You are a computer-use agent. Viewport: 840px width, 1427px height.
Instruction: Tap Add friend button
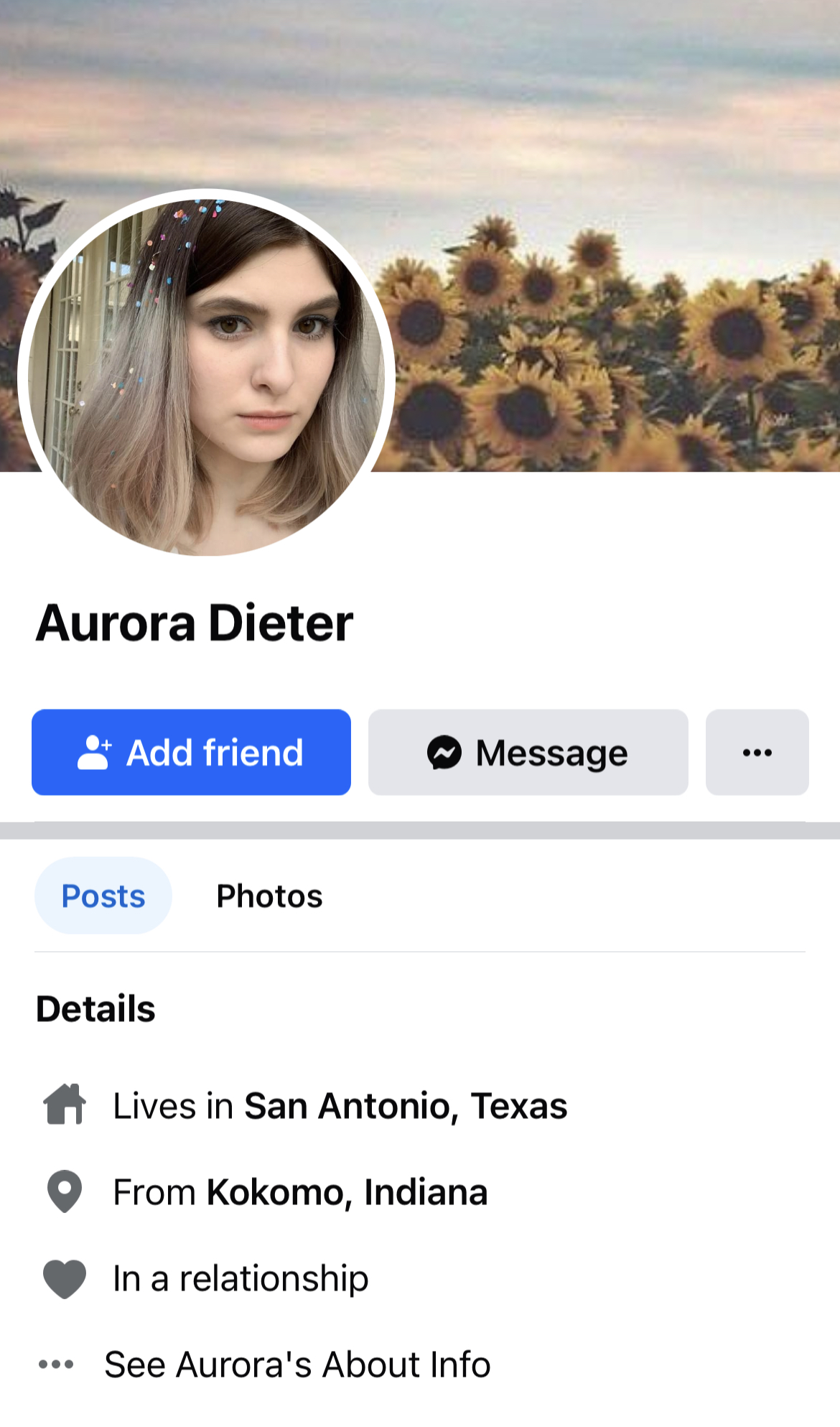tap(191, 752)
